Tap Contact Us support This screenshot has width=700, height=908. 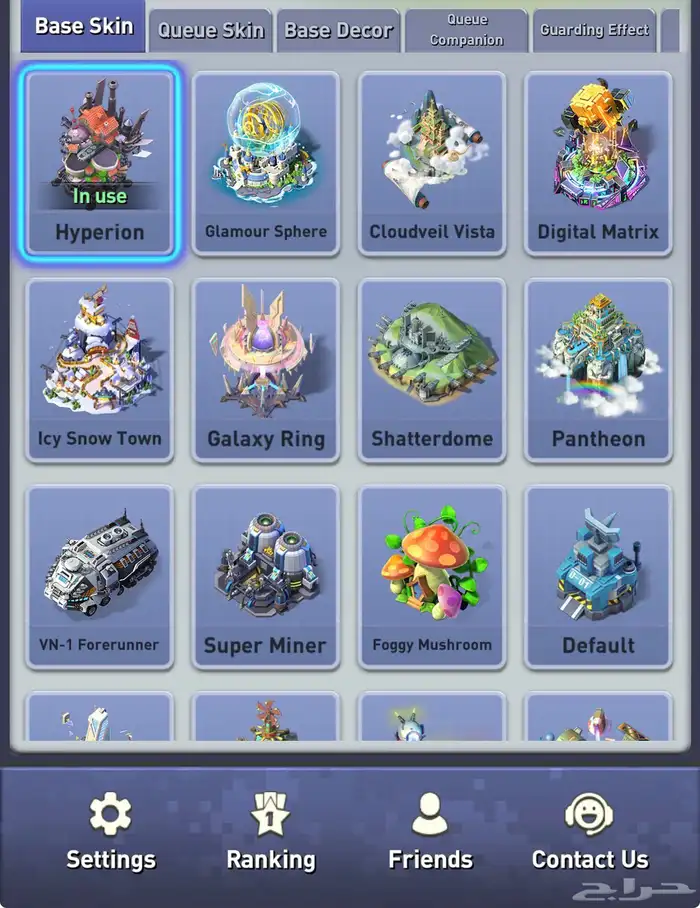tap(590, 832)
